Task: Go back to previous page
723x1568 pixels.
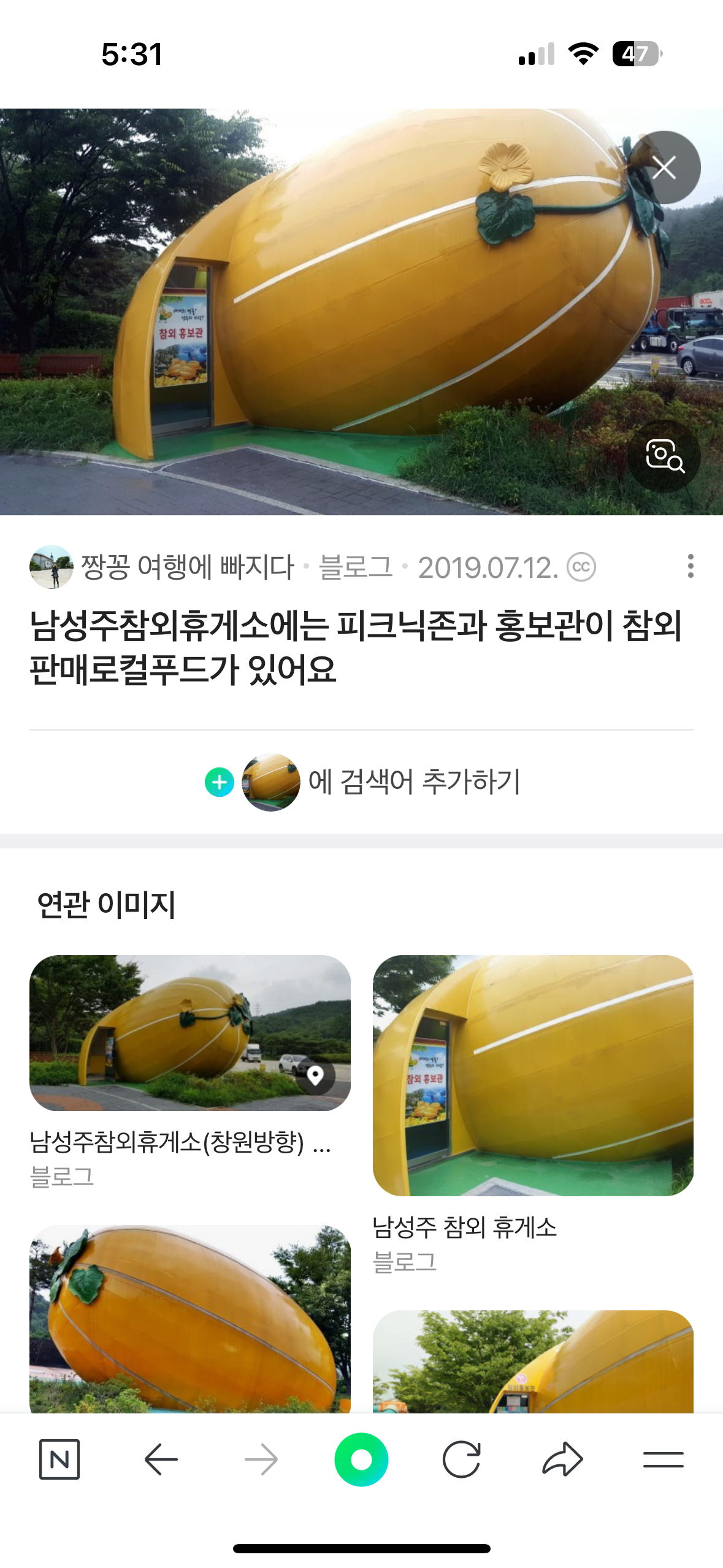Action: click(x=161, y=1459)
